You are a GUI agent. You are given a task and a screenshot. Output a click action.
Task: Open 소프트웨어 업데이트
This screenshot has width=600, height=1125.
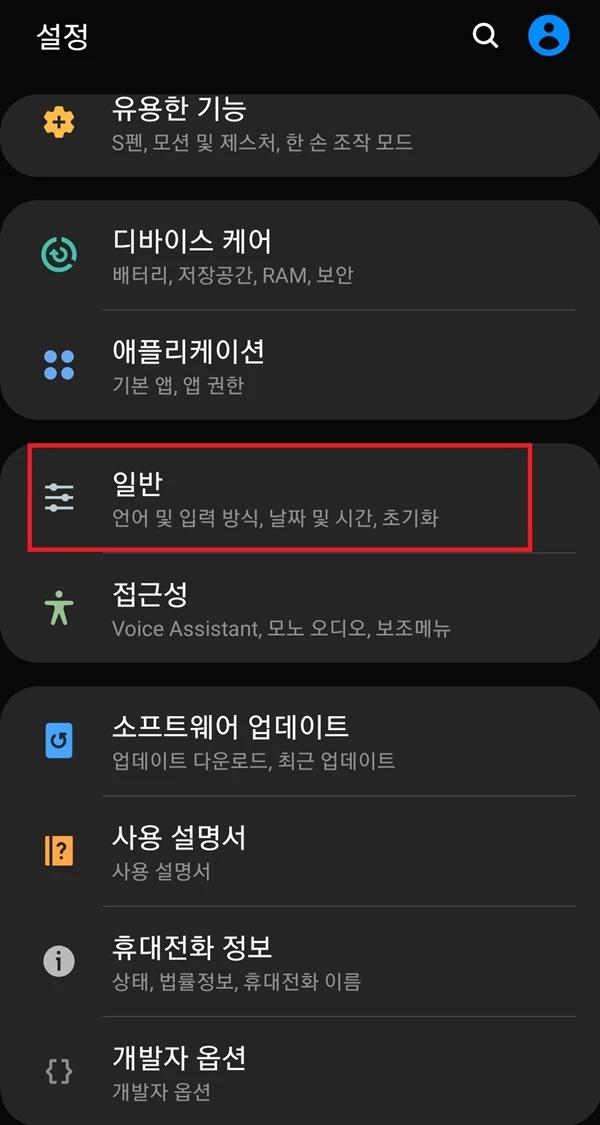pyautogui.click(x=300, y=741)
